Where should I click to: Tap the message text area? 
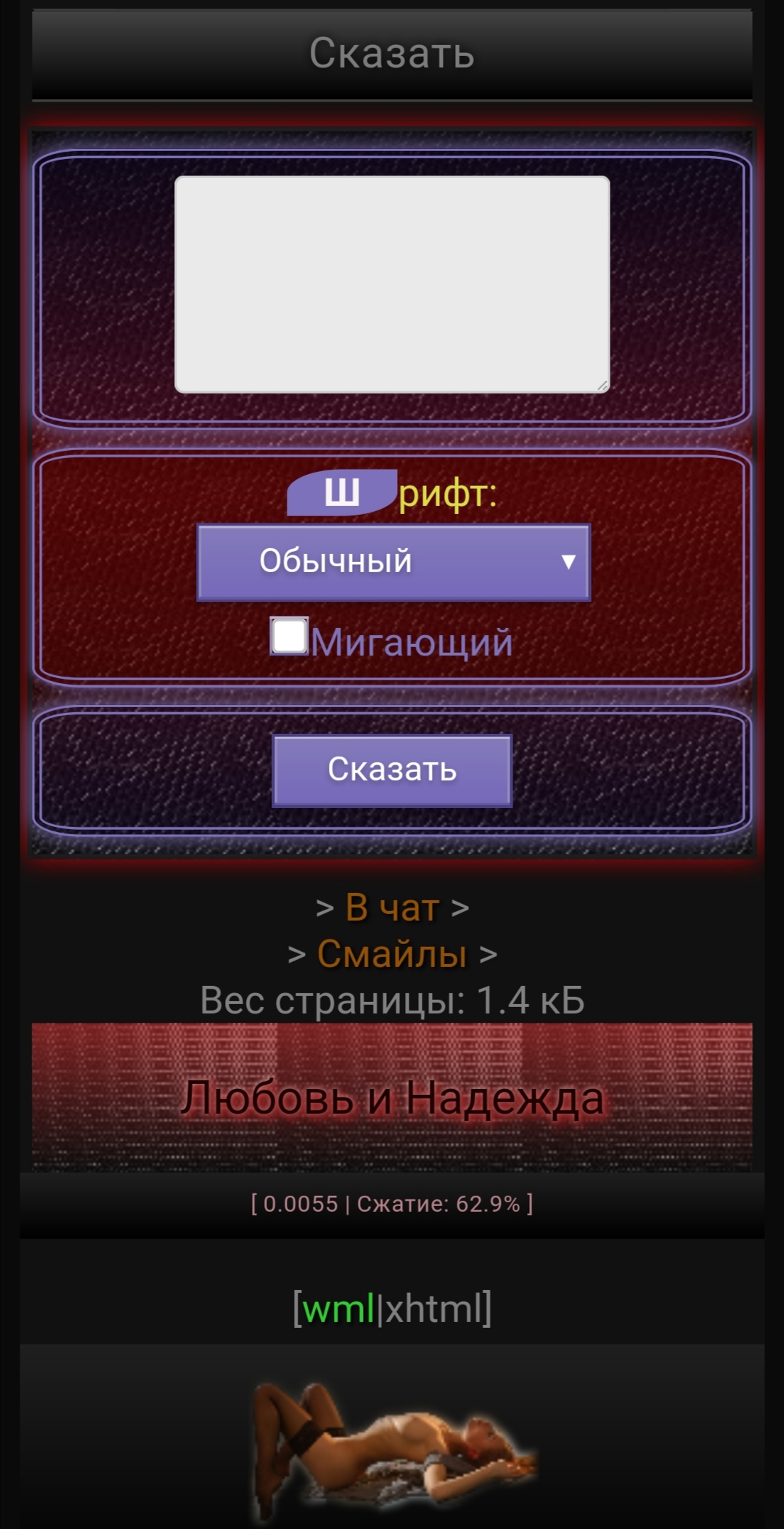click(x=392, y=285)
